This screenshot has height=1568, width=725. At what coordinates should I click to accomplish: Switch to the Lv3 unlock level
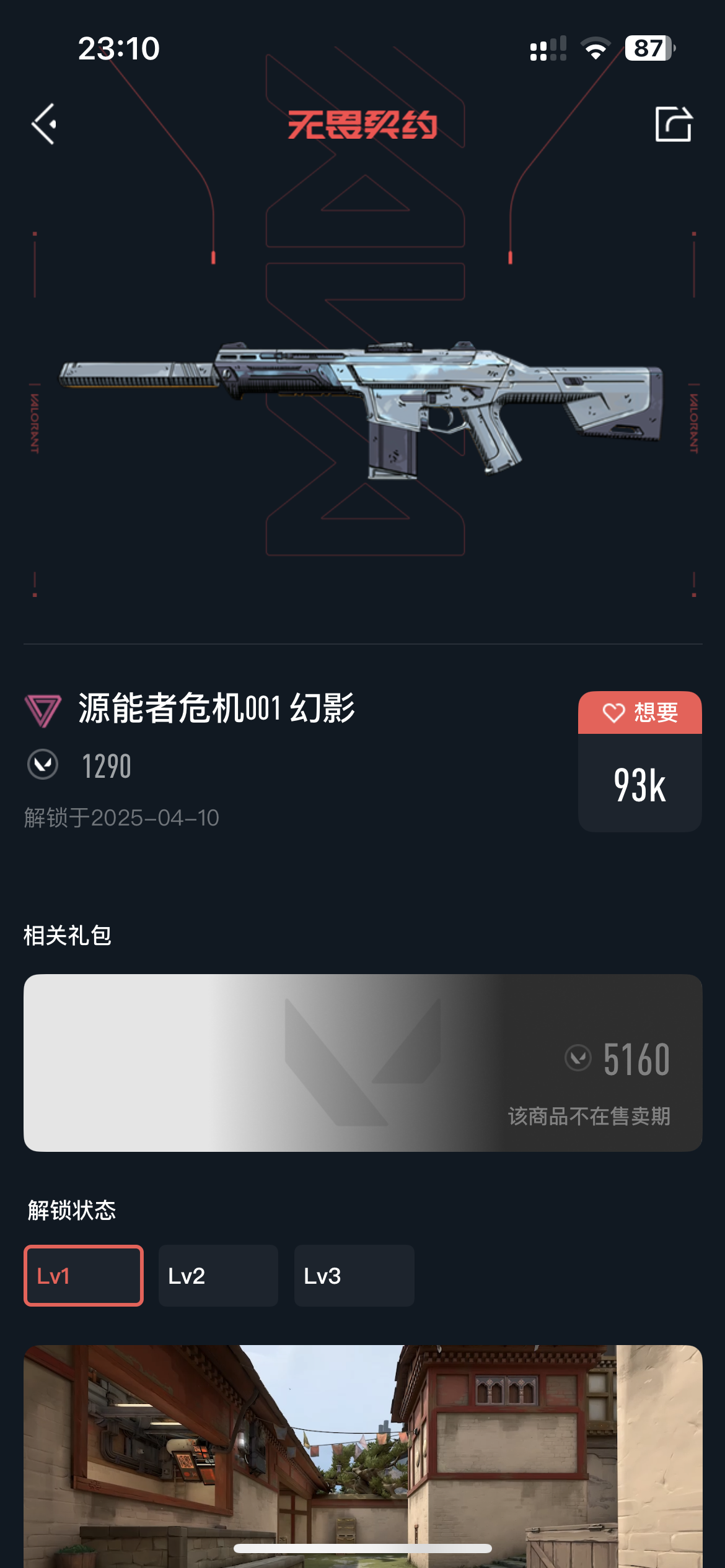pyautogui.click(x=354, y=1276)
